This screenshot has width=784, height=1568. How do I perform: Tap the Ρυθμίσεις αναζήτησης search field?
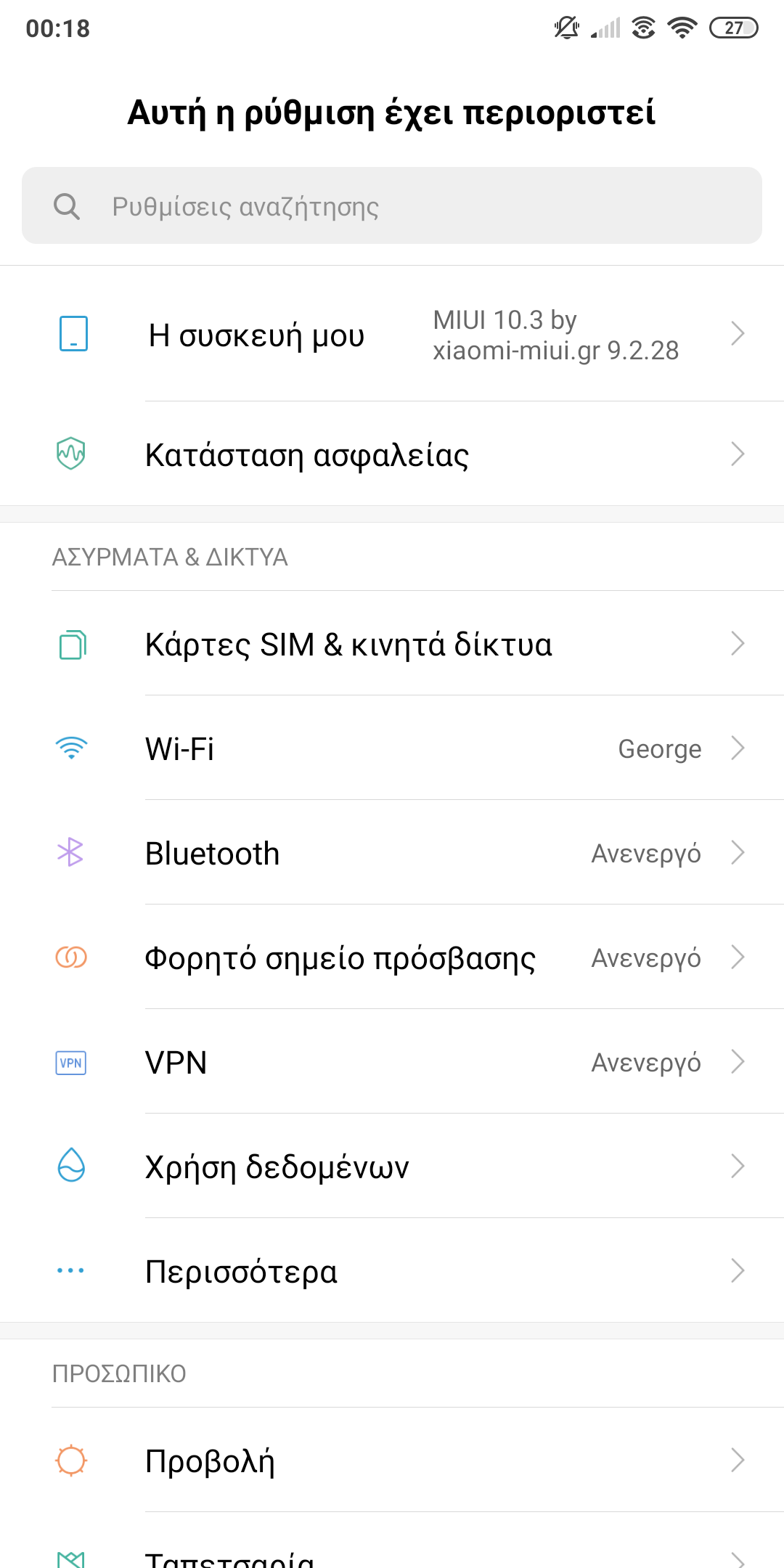[392, 206]
